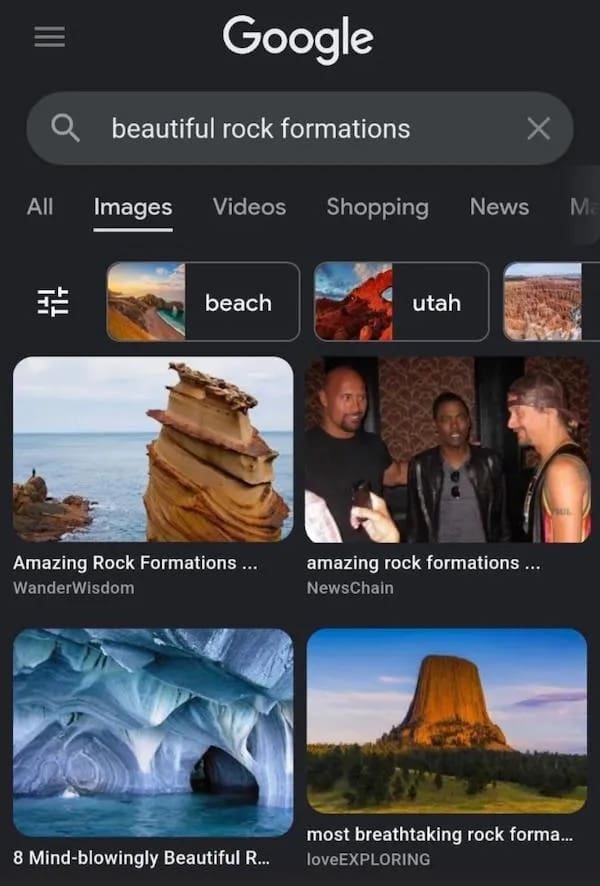The height and width of the screenshot is (886, 600).
Task: Switch to the Videos tab
Action: (249, 207)
